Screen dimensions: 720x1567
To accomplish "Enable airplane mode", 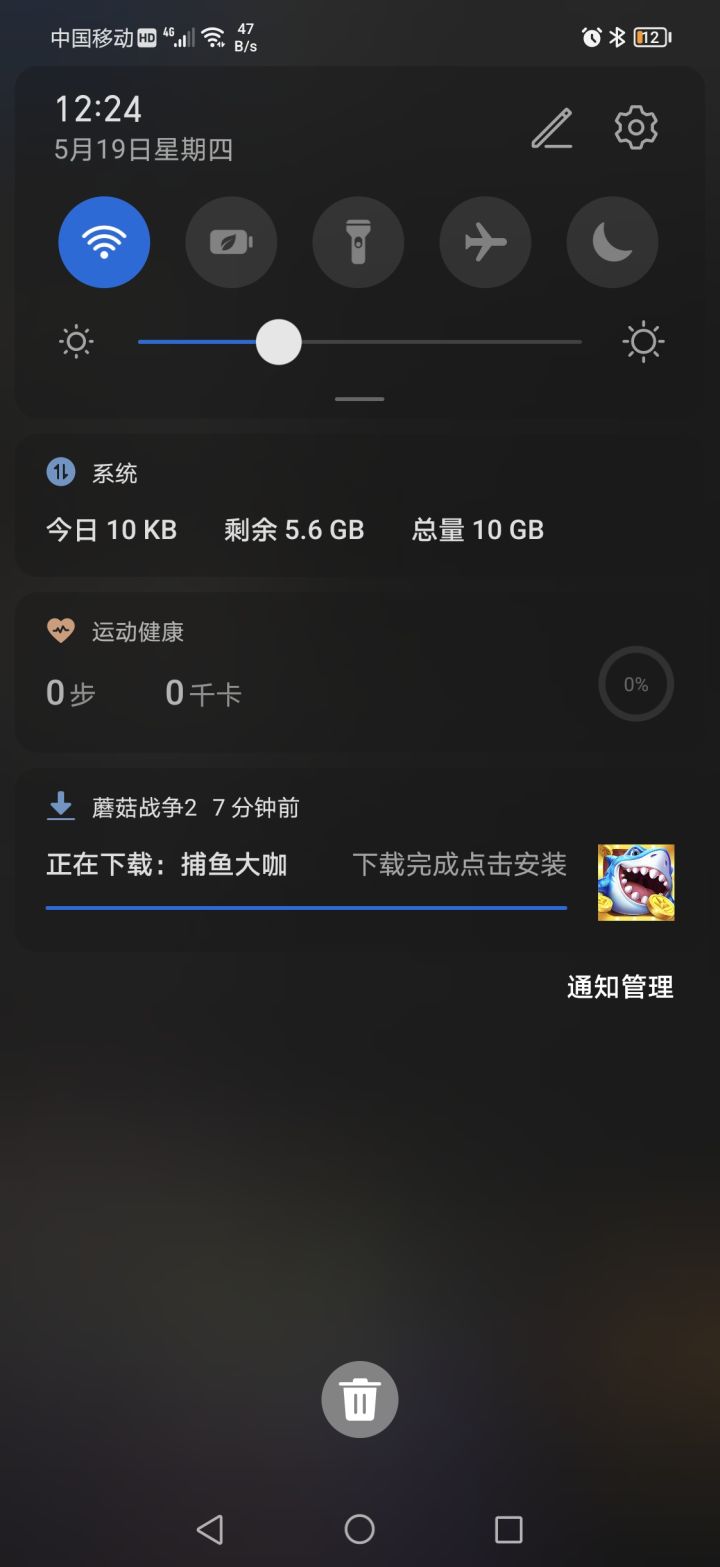I will coord(485,242).
